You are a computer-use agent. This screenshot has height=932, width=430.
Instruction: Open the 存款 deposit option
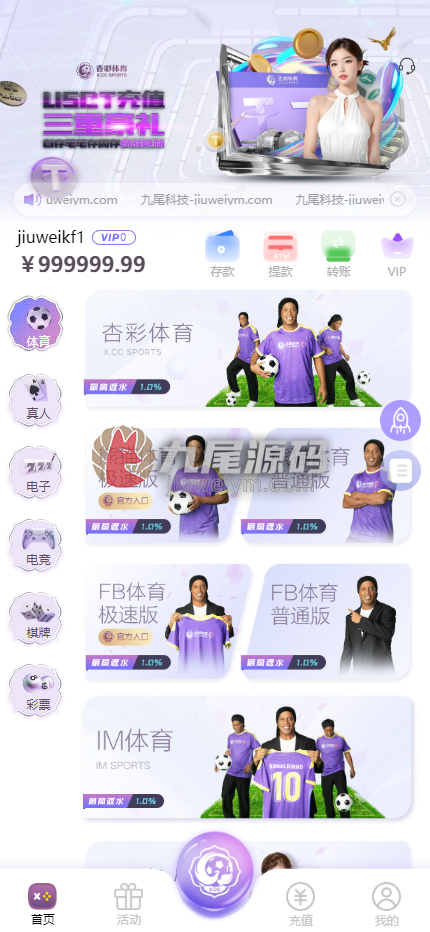click(x=222, y=254)
